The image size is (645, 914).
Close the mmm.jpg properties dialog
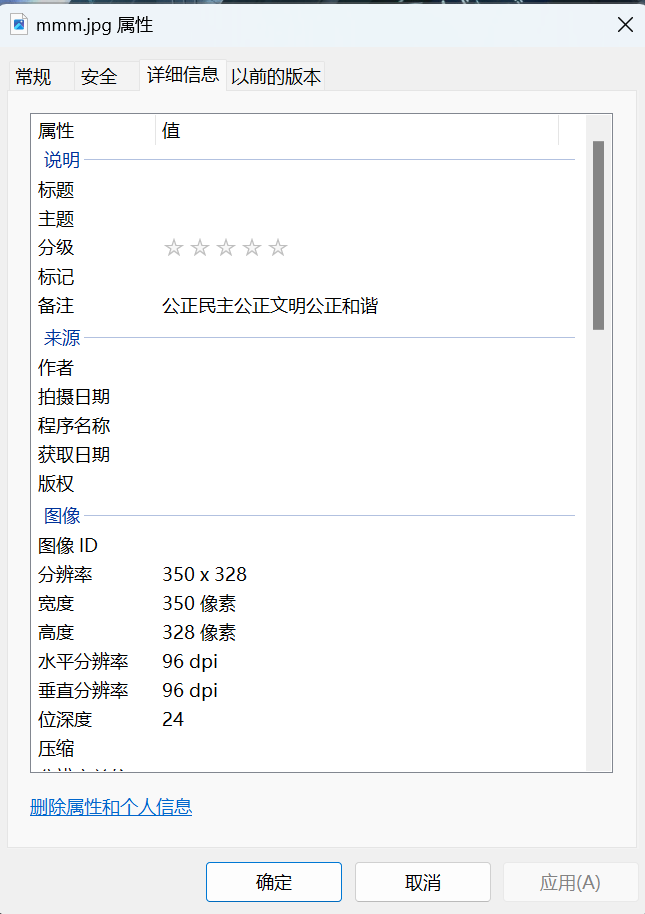(625, 25)
